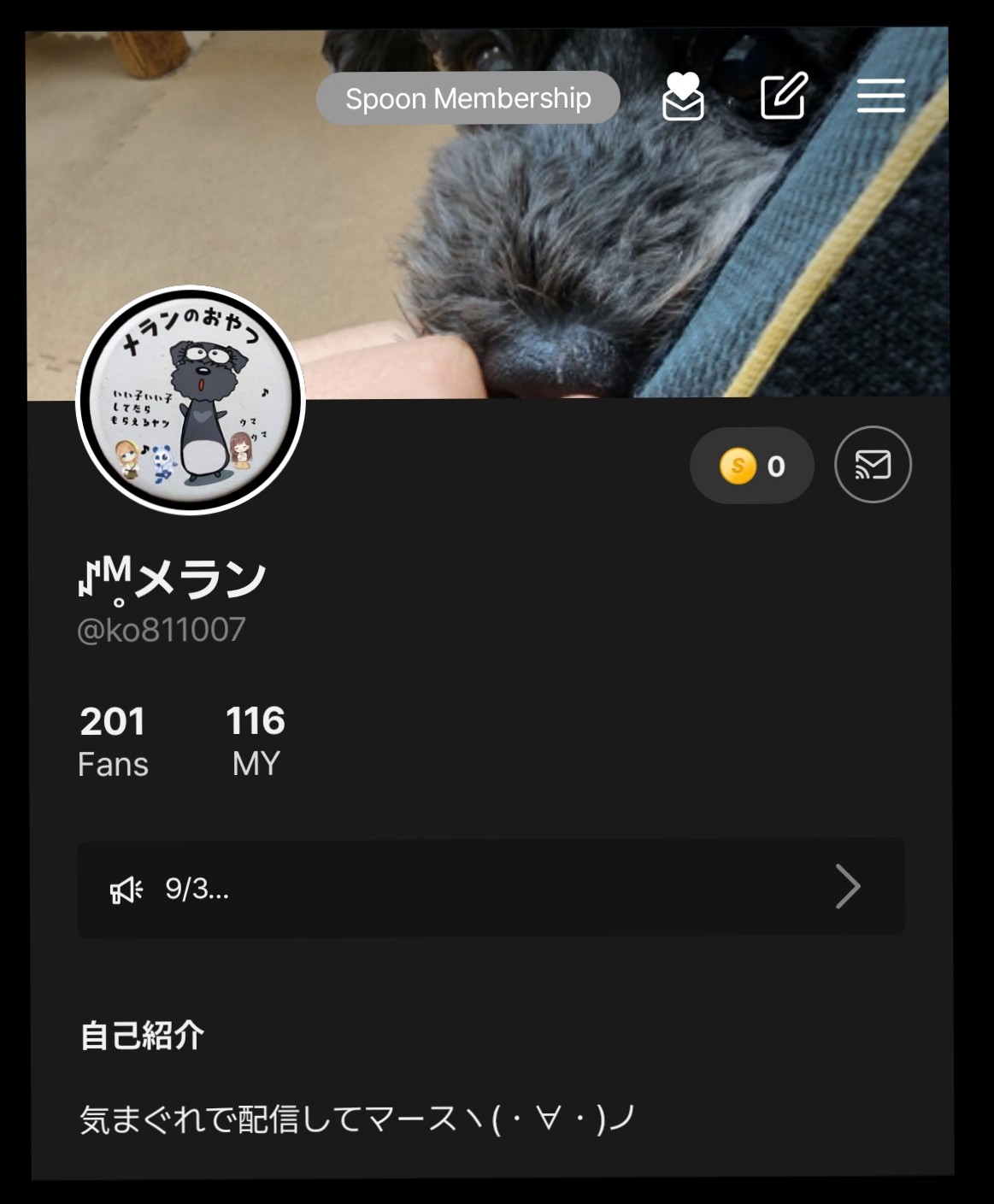Open Spoon Membership

click(468, 98)
